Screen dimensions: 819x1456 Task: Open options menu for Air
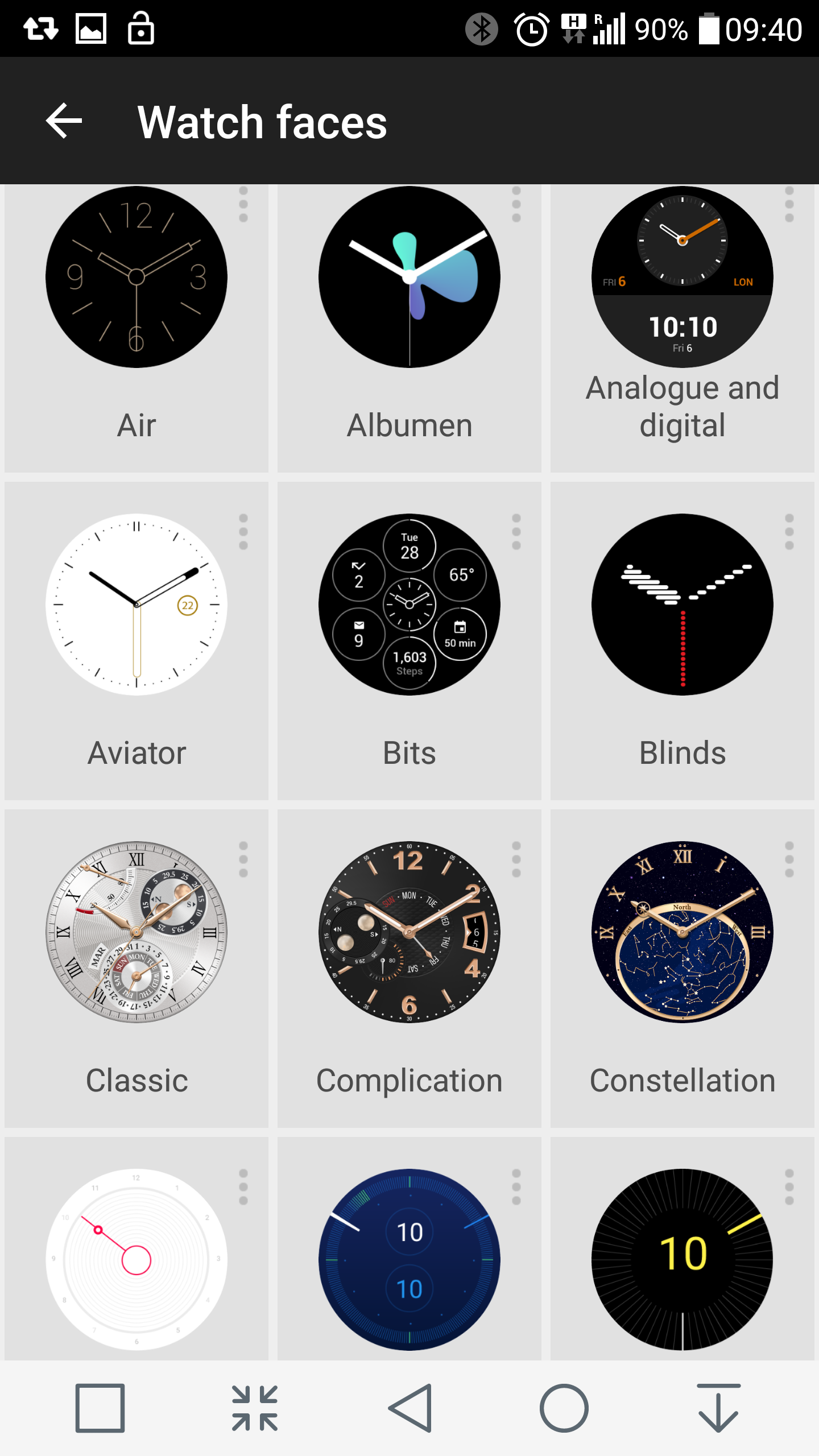(243, 205)
